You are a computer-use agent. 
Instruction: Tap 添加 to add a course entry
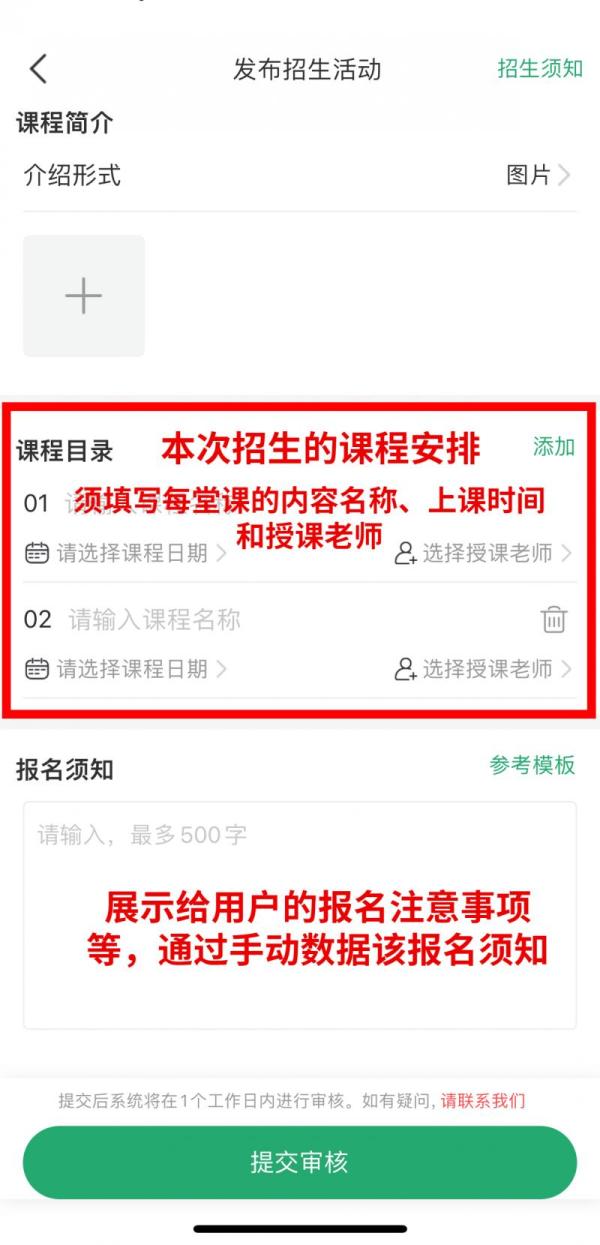[553, 447]
